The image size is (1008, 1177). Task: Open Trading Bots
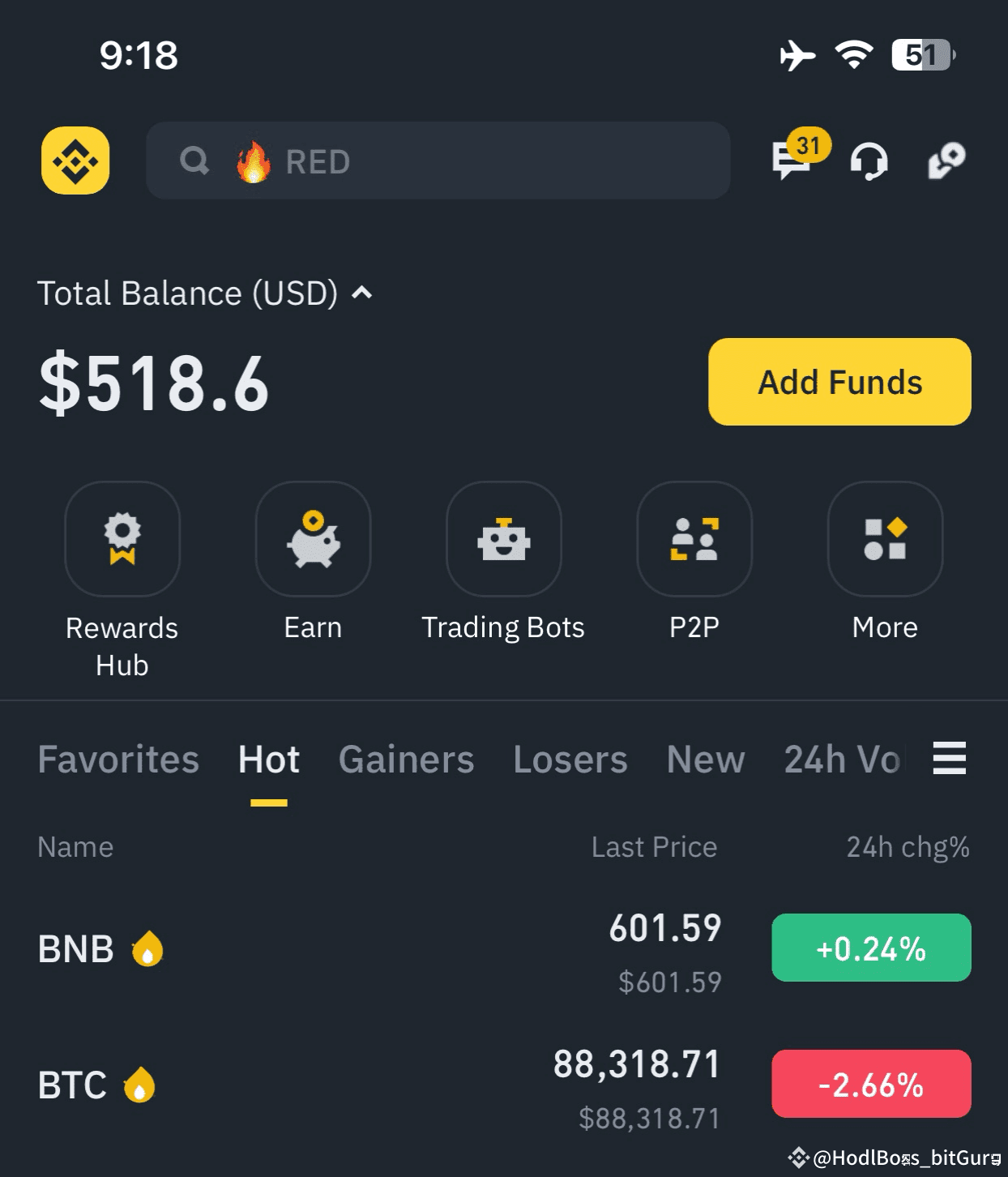[x=503, y=540]
